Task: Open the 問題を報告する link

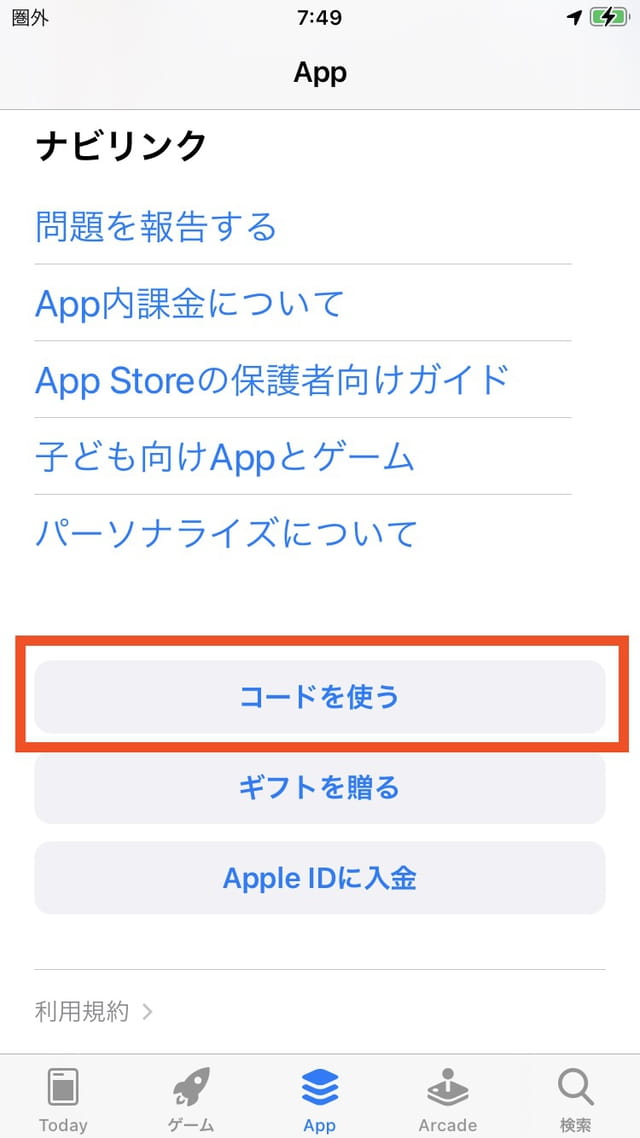Action: click(x=156, y=227)
